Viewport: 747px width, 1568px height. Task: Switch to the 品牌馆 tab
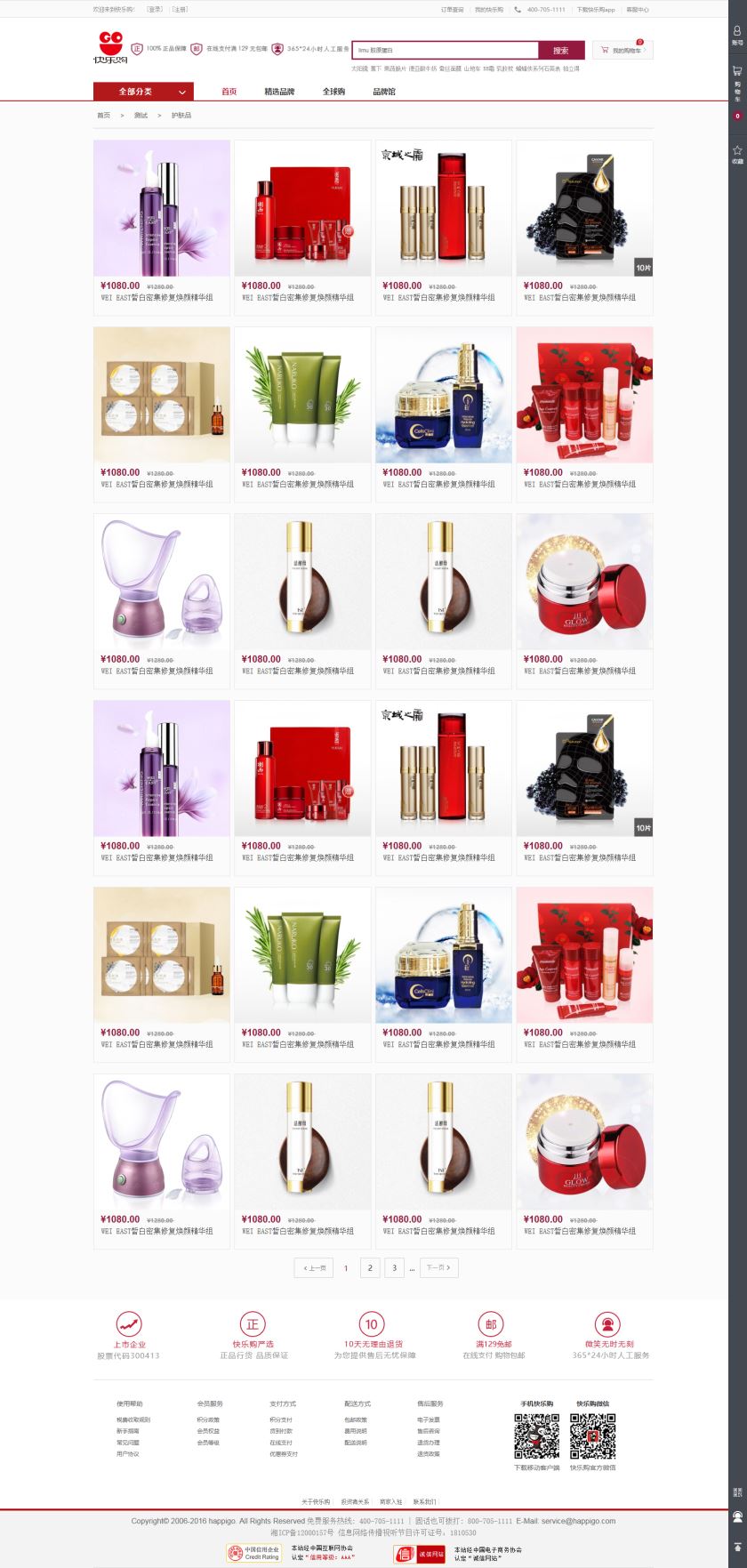tap(384, 92)
